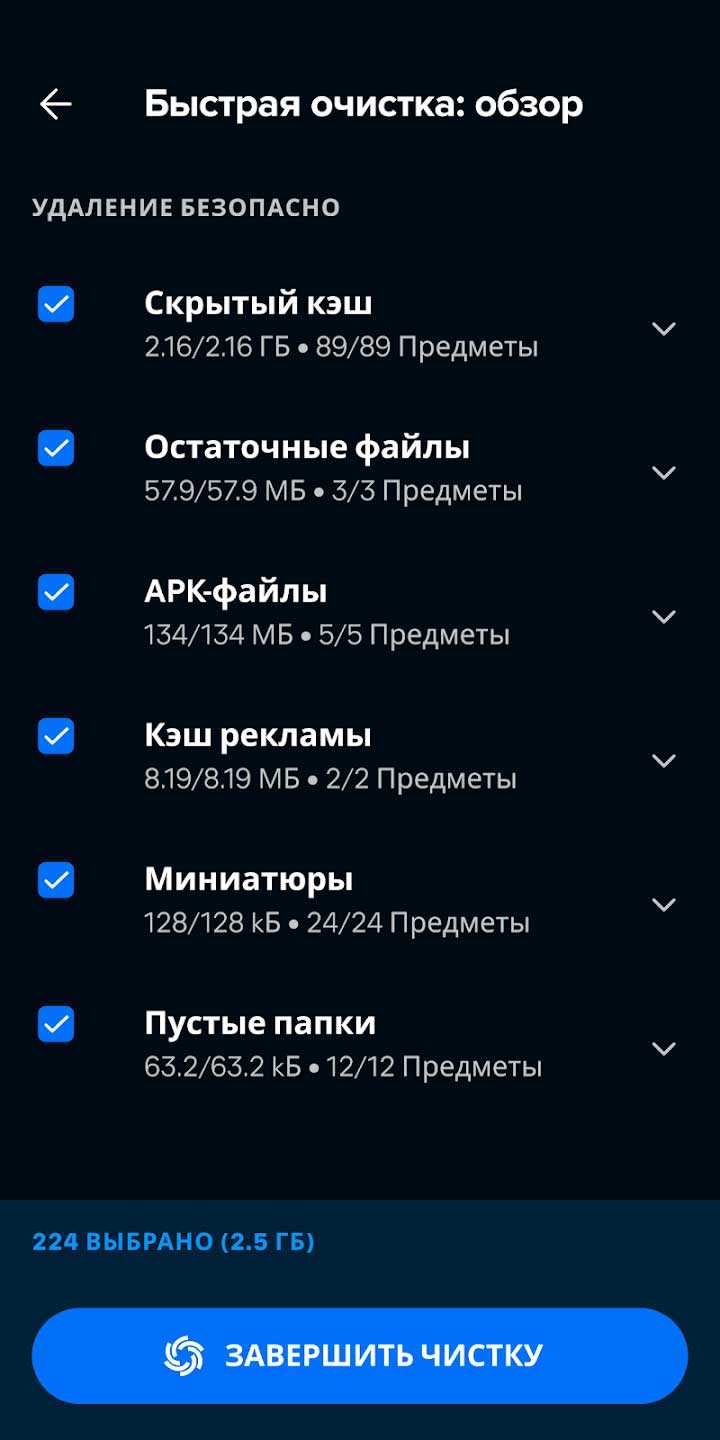Screen dimensions: 720x1440
Task: Go back using the arrow icon
Action: (56, 104)
